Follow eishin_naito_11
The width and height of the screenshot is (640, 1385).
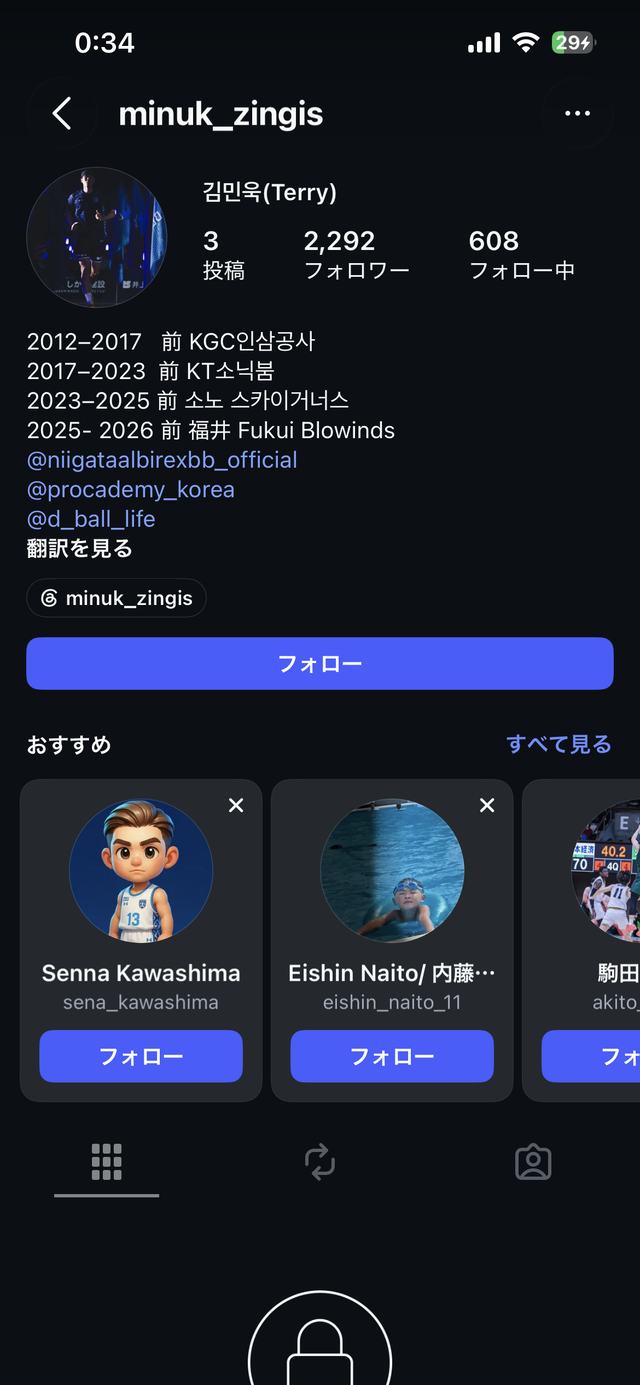pyautogui.click(x=392, y=1056)
